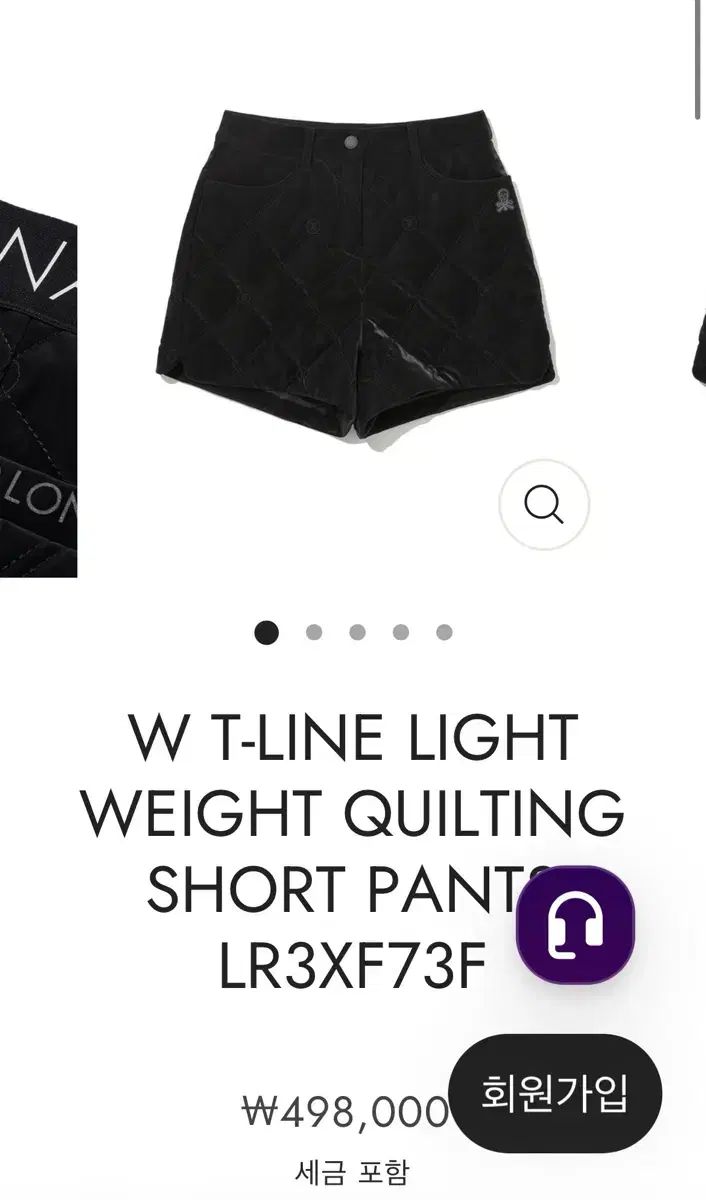Open the headset customer support chat

click(x=574, y=925)
